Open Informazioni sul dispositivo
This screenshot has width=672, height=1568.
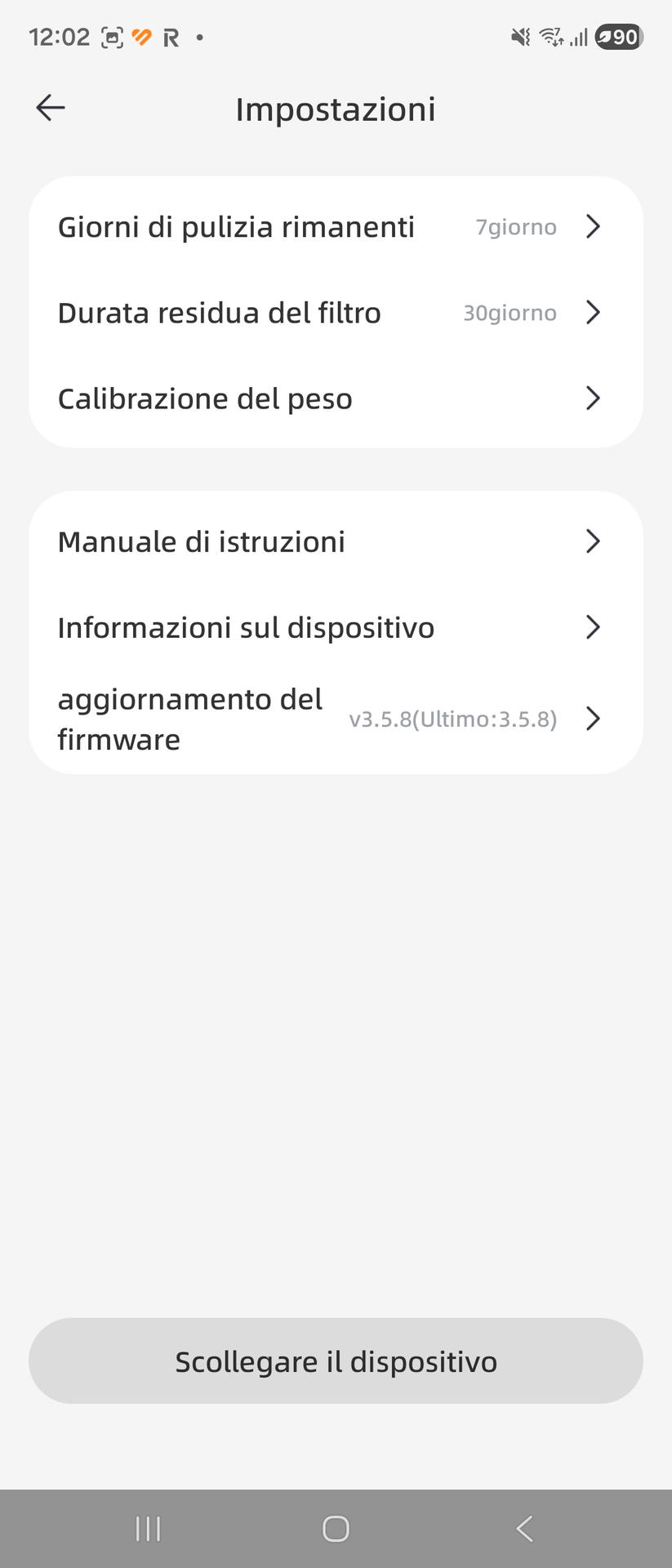point(336,627)
